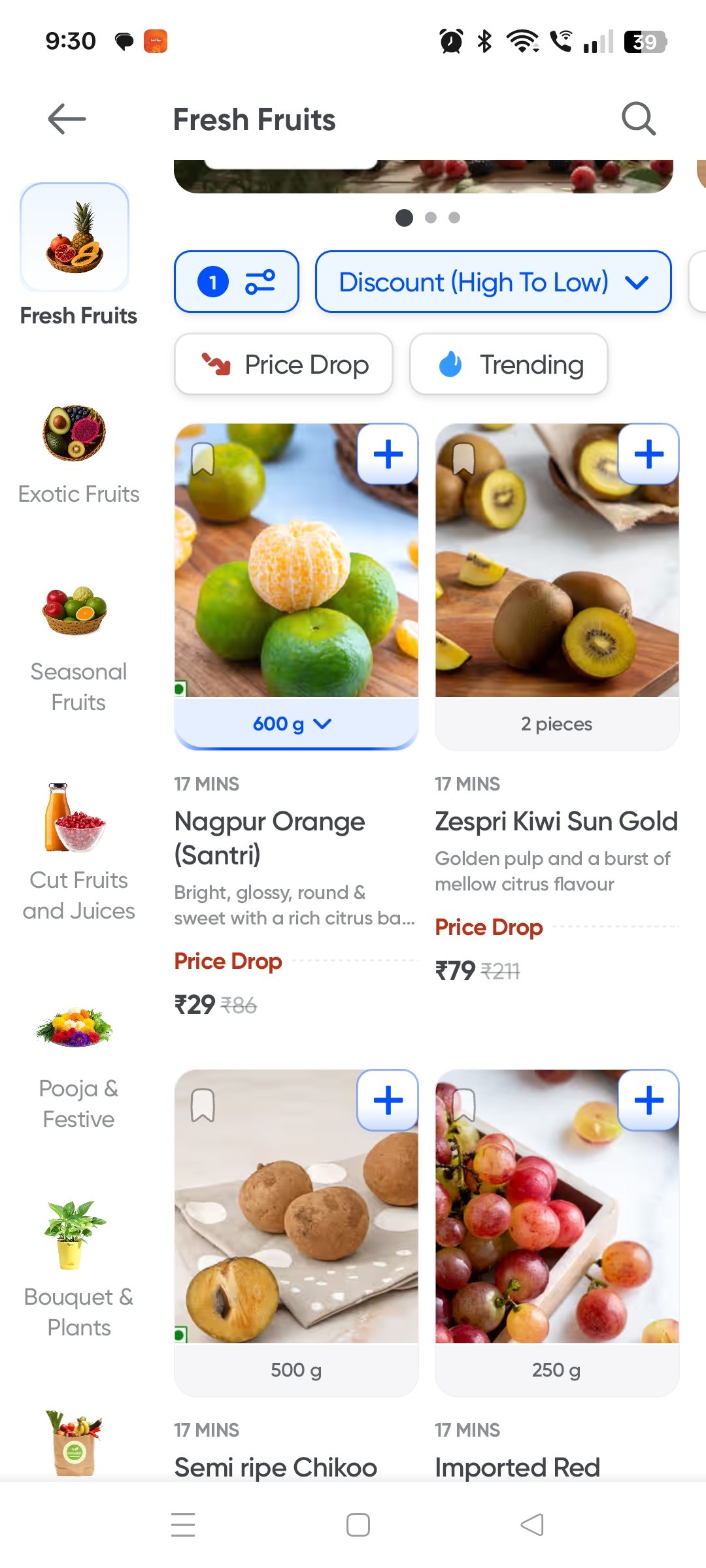
Task: Add Zespri Kiwi Sun Gold to cart
Action: [x=648, y=454]
